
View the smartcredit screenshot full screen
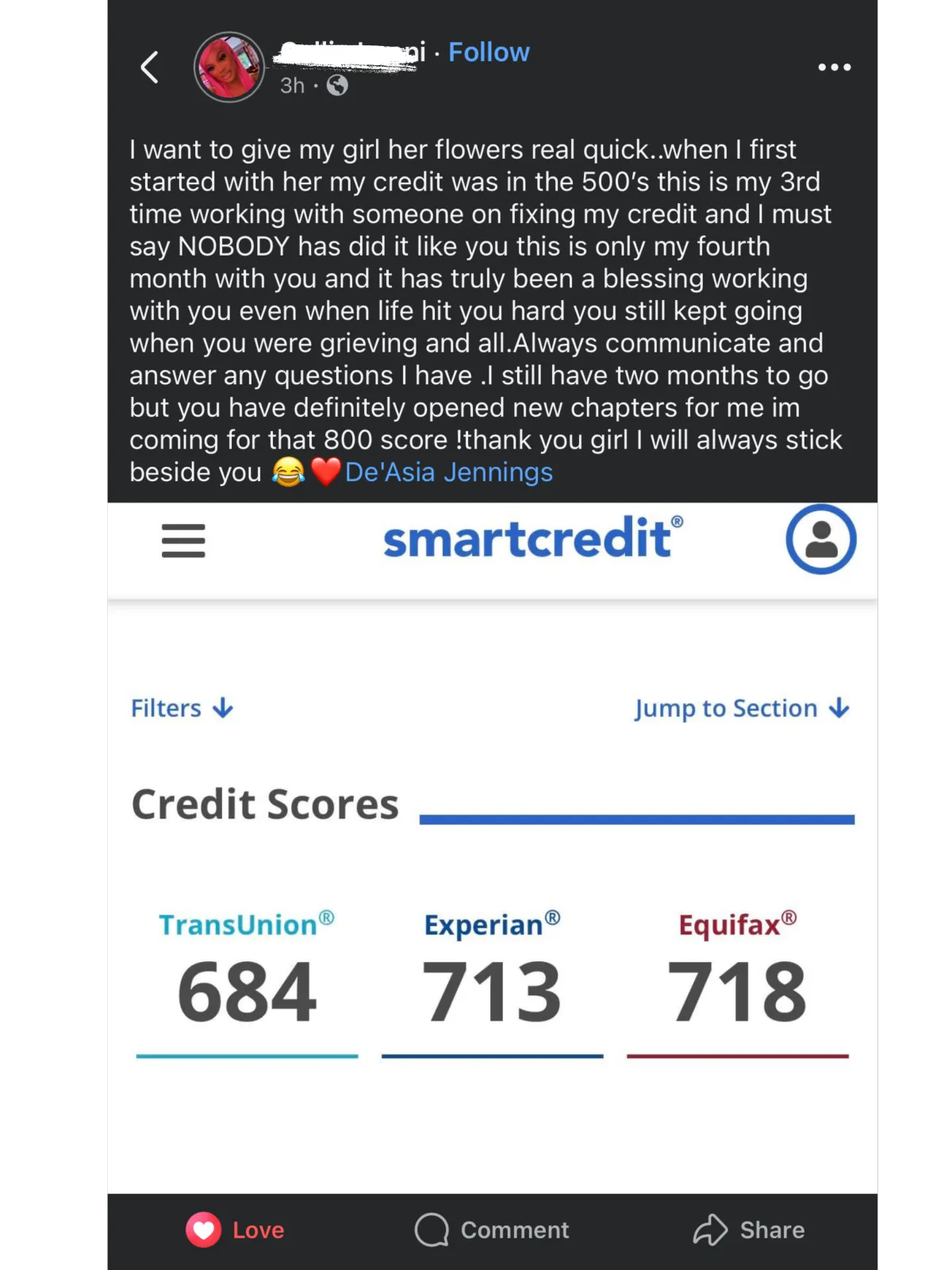tap(492, 849)
